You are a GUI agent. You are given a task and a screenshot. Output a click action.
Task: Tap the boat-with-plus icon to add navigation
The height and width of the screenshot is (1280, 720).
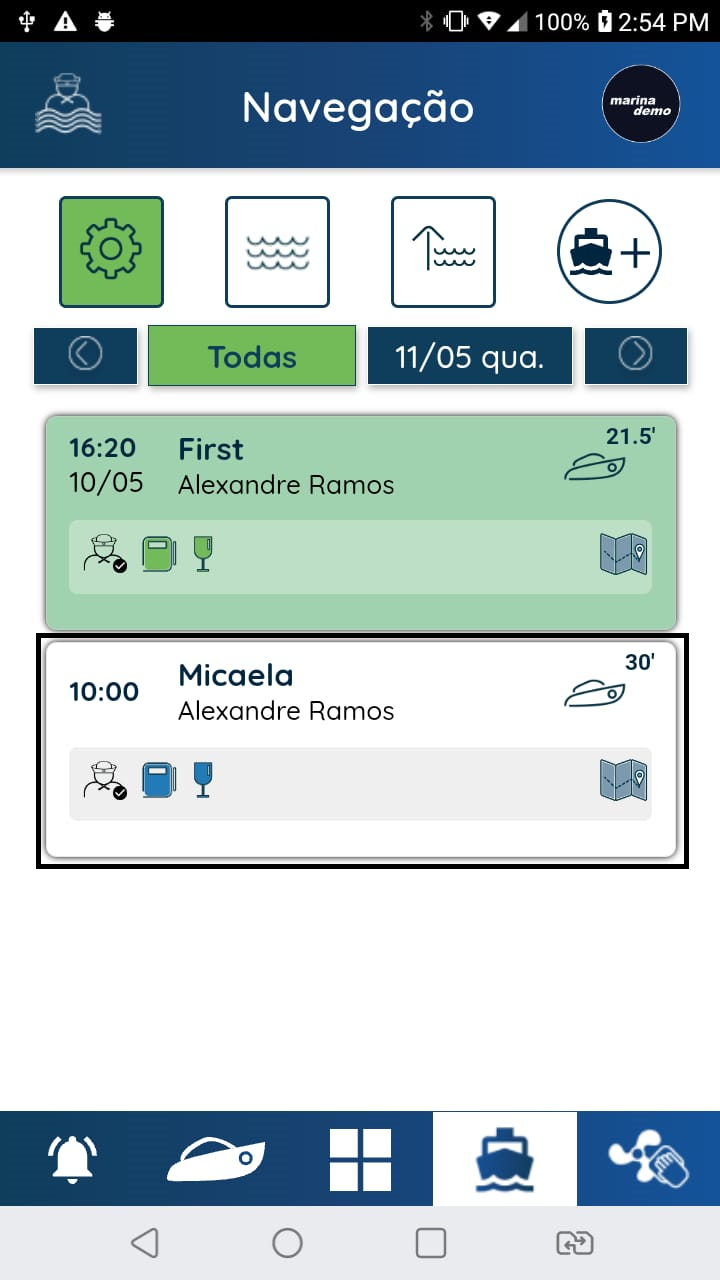pos(609,251)
